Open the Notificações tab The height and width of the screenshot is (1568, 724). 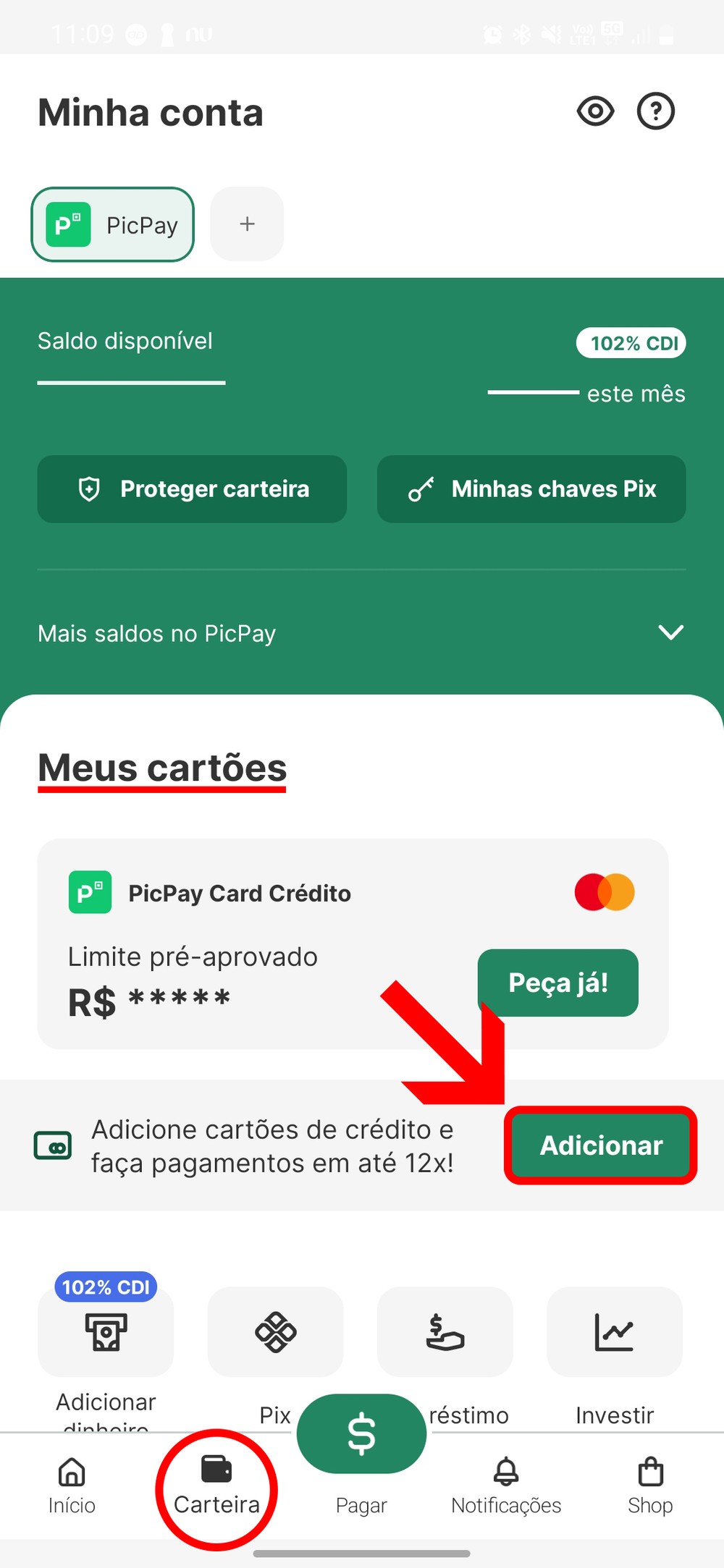coord(506,1486)
